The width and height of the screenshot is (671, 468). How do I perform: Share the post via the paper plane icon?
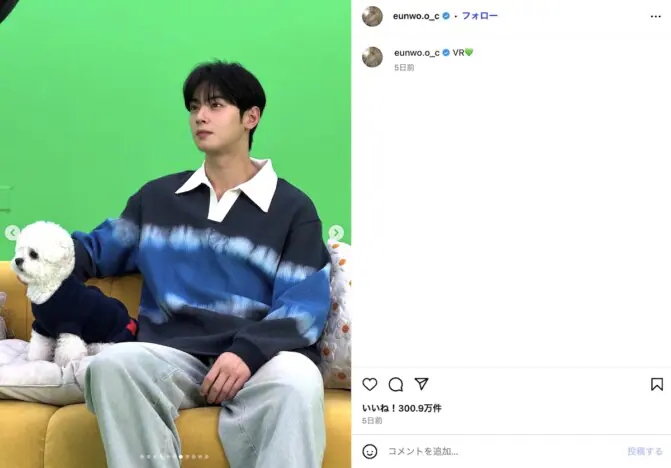point(421,385)
